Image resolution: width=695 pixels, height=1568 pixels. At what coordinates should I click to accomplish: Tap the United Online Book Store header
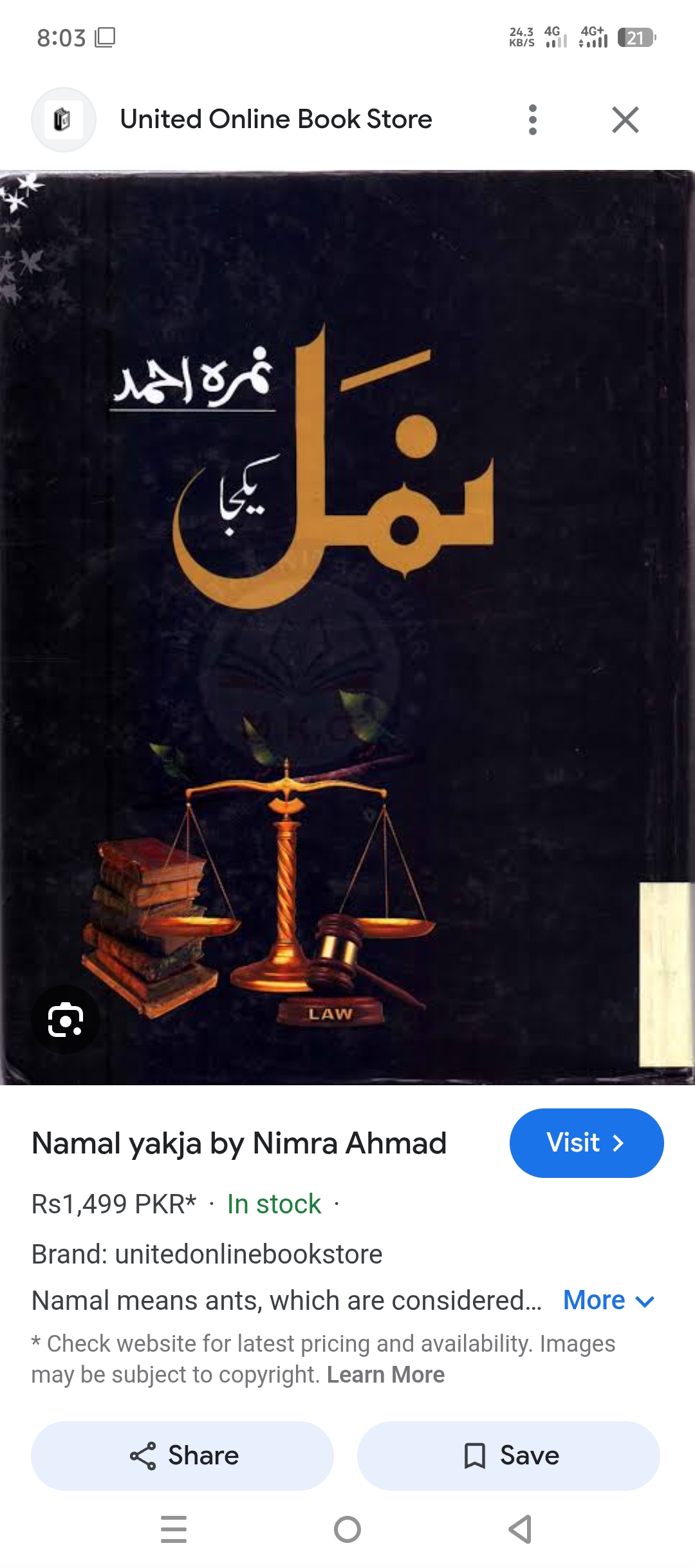276,120
